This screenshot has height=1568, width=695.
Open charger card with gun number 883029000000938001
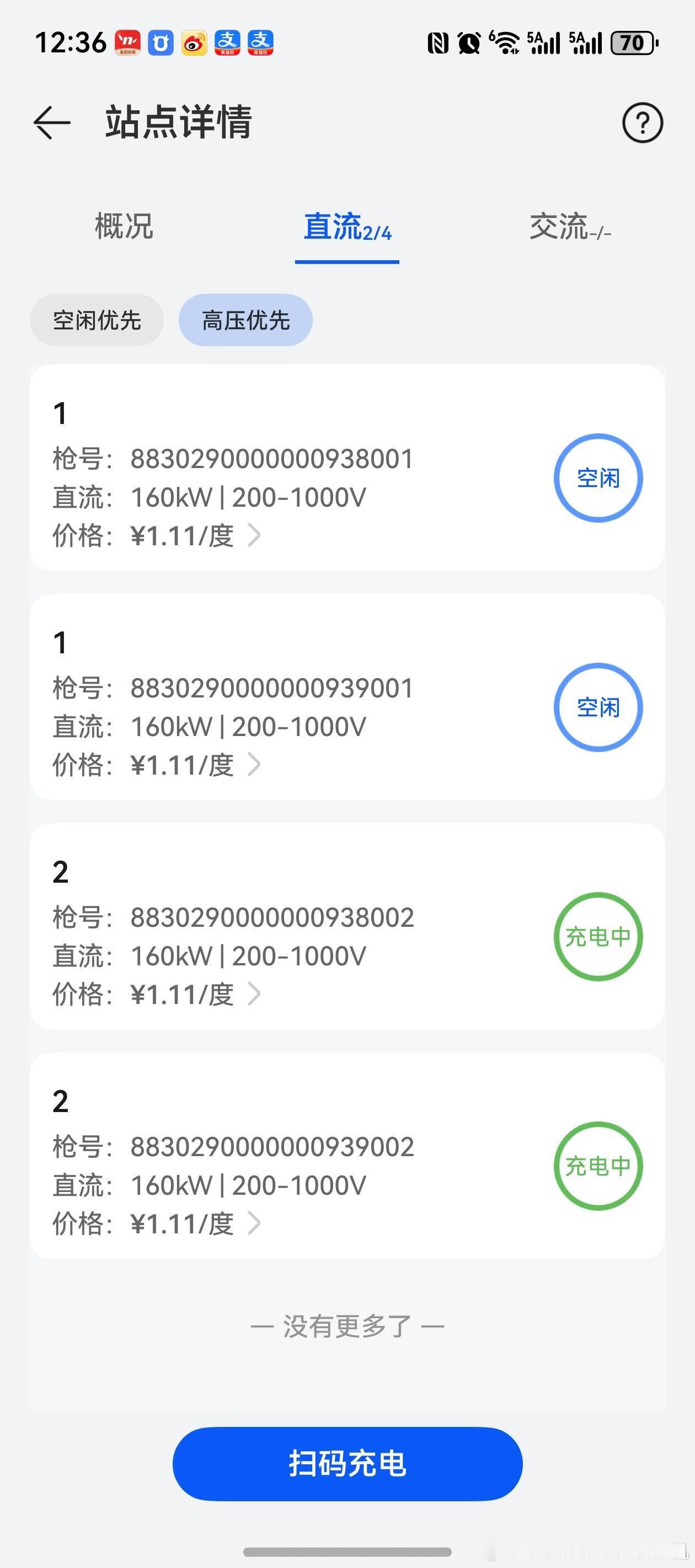click(x=347, y=468)
